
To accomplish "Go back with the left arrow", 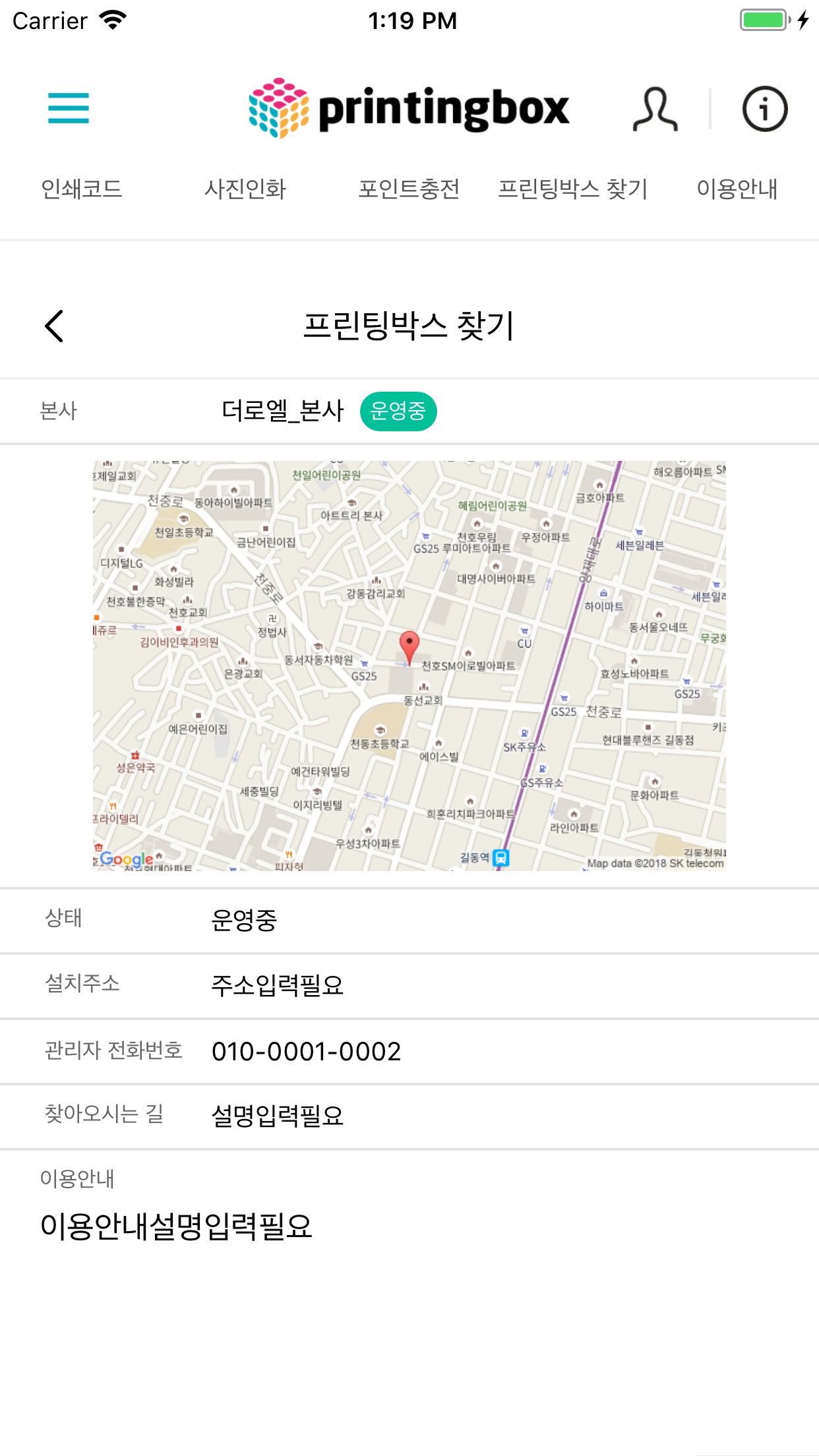I will click(x=54, y=326).
